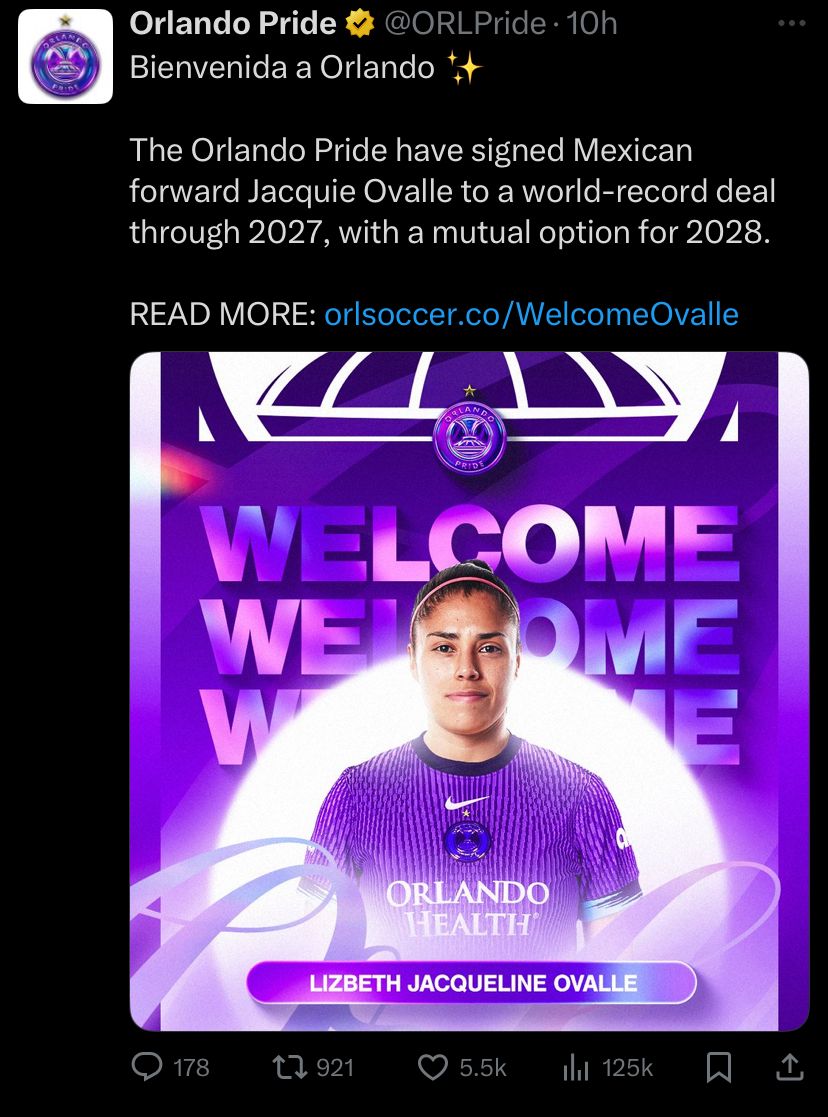
Task: Share the post via share icon
Action: [789, 1067]
